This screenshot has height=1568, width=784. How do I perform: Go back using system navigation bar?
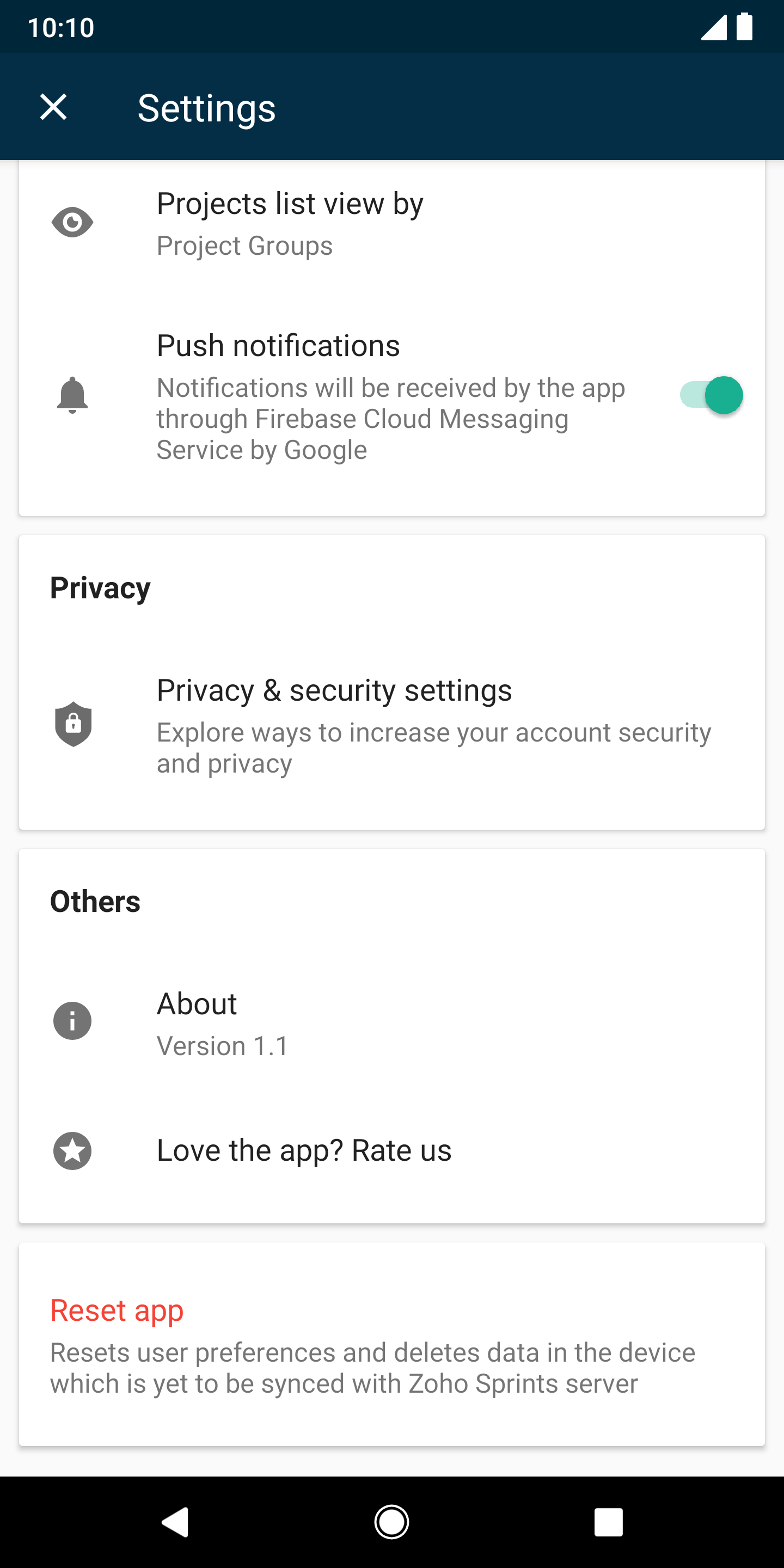point(175,1522)
